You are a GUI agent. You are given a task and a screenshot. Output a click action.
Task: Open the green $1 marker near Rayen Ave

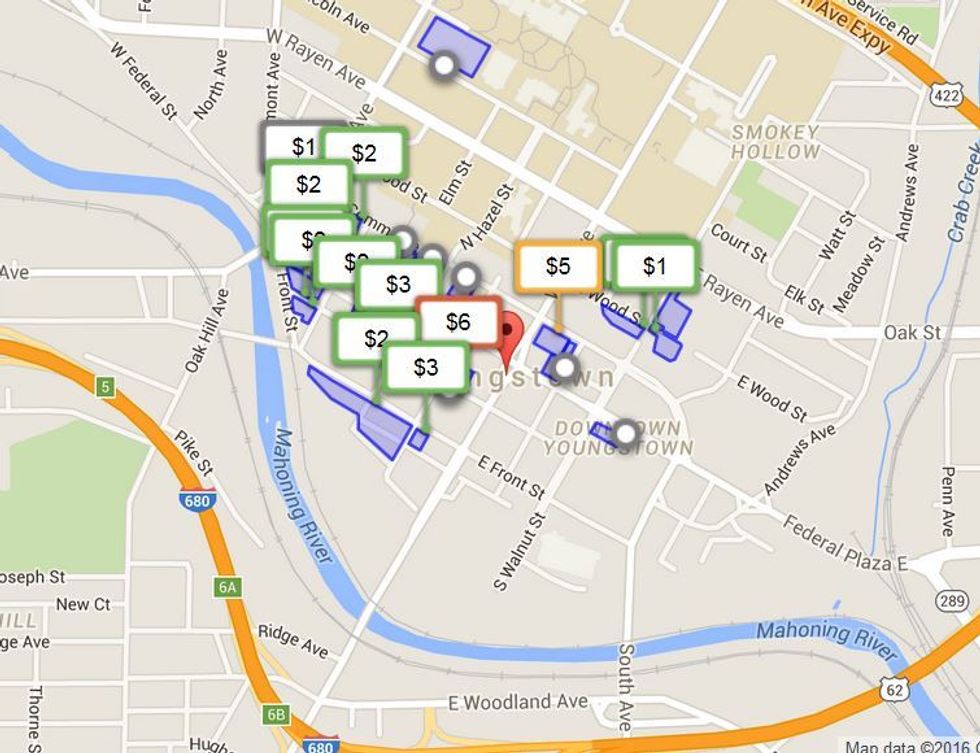pyautogui.click(x=654, y=266)
